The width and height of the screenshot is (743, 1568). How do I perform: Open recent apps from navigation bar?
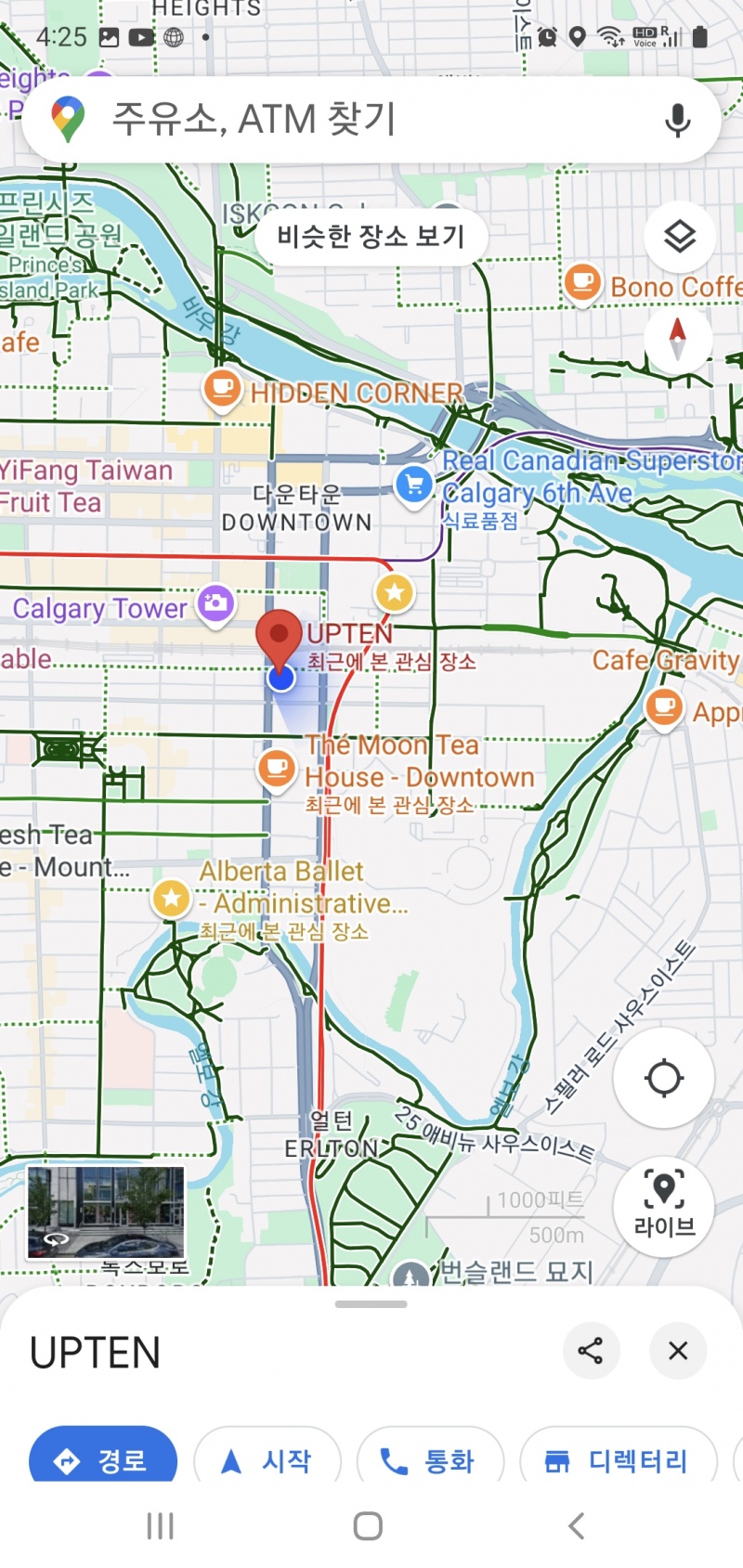(x=161, y=1525)
